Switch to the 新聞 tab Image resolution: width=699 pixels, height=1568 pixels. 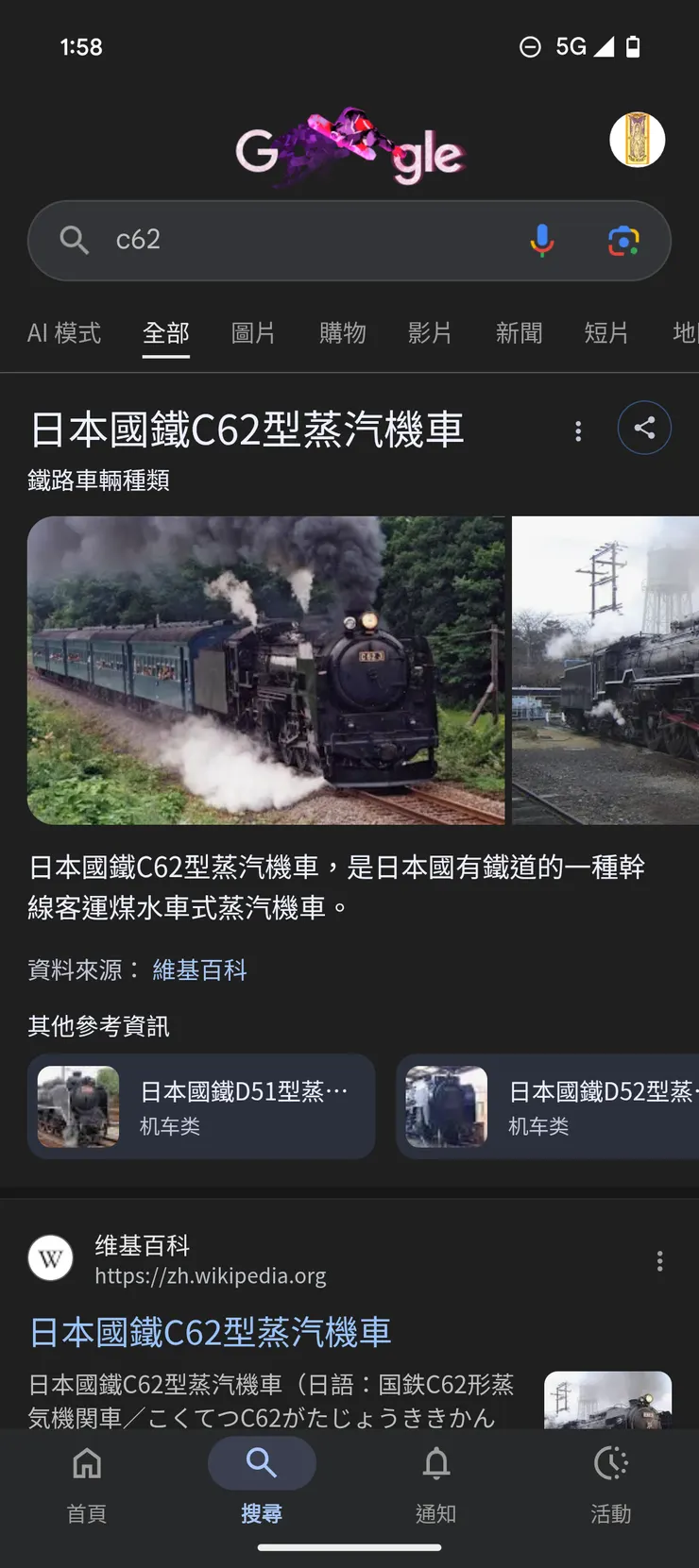[518, 333]
